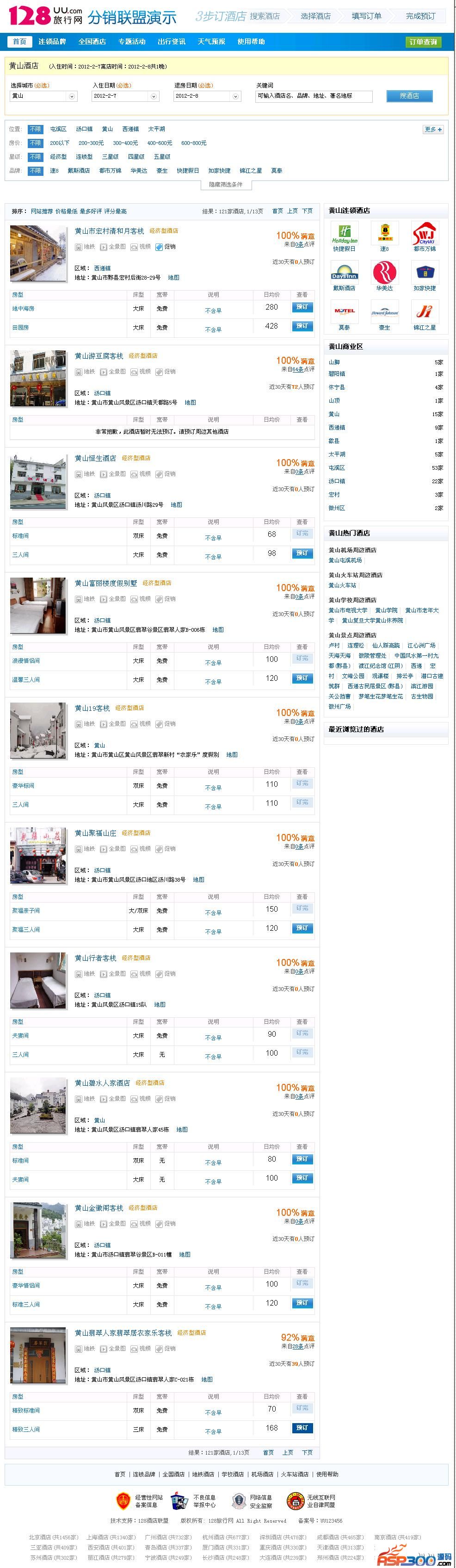Go to 下页 in the top pagination
The height and width of the screenshot is (1568, 456).
coord(307,211)
